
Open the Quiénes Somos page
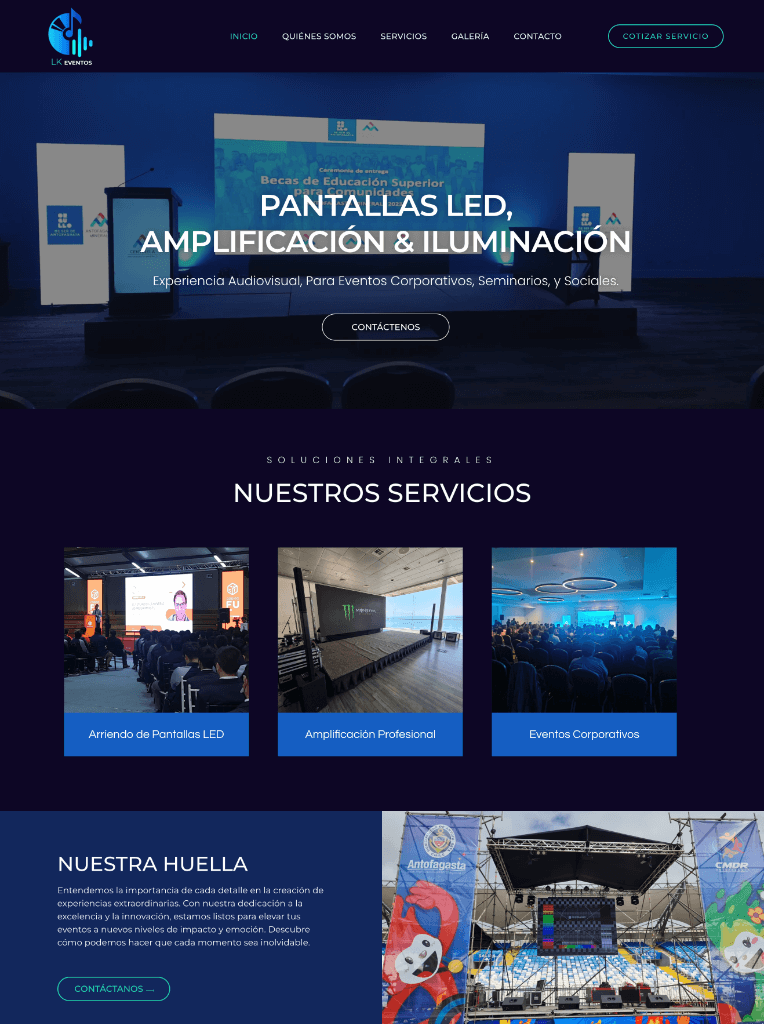point(318,36)
